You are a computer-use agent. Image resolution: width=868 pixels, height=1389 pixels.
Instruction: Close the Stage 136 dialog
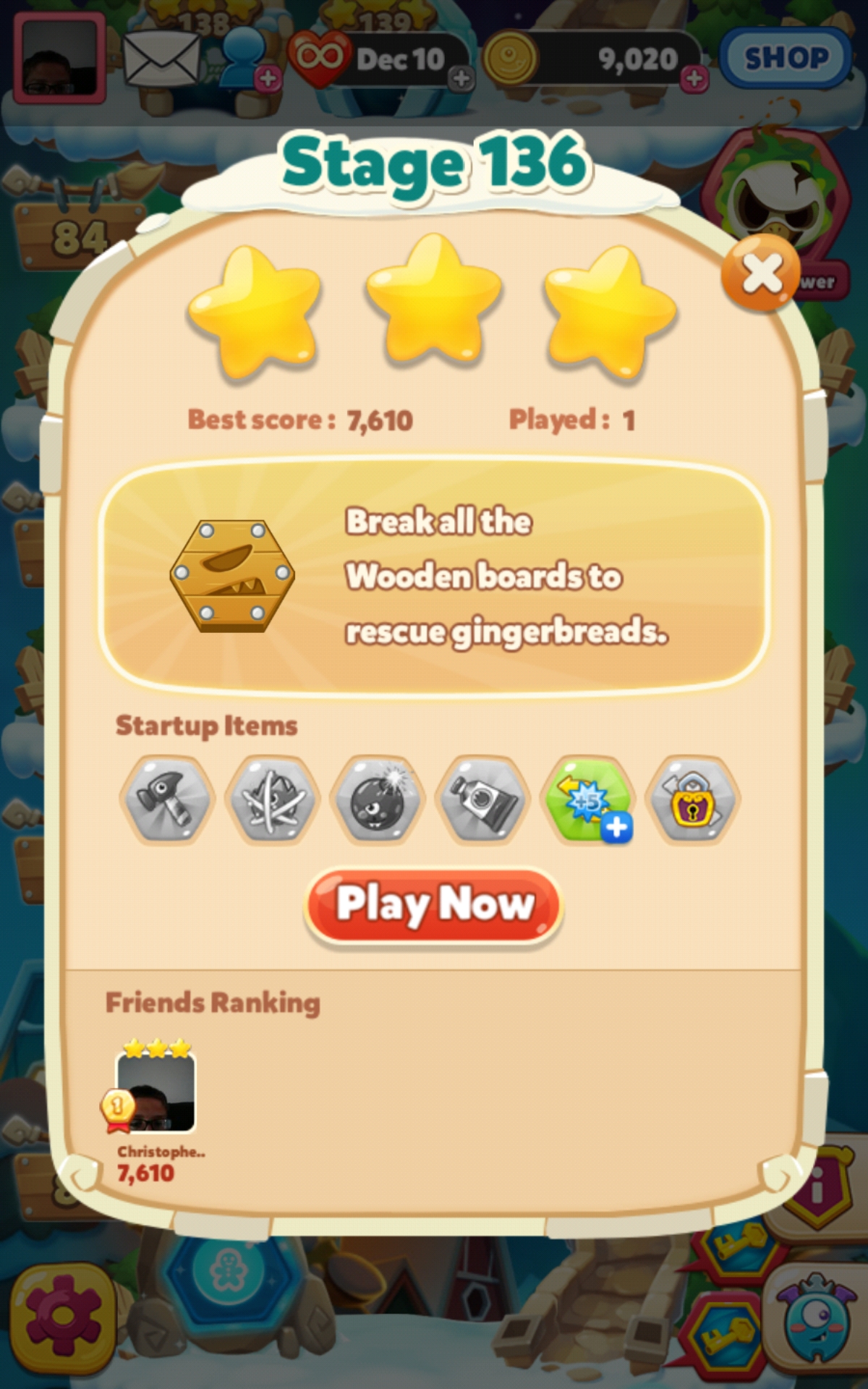[760, 273]
